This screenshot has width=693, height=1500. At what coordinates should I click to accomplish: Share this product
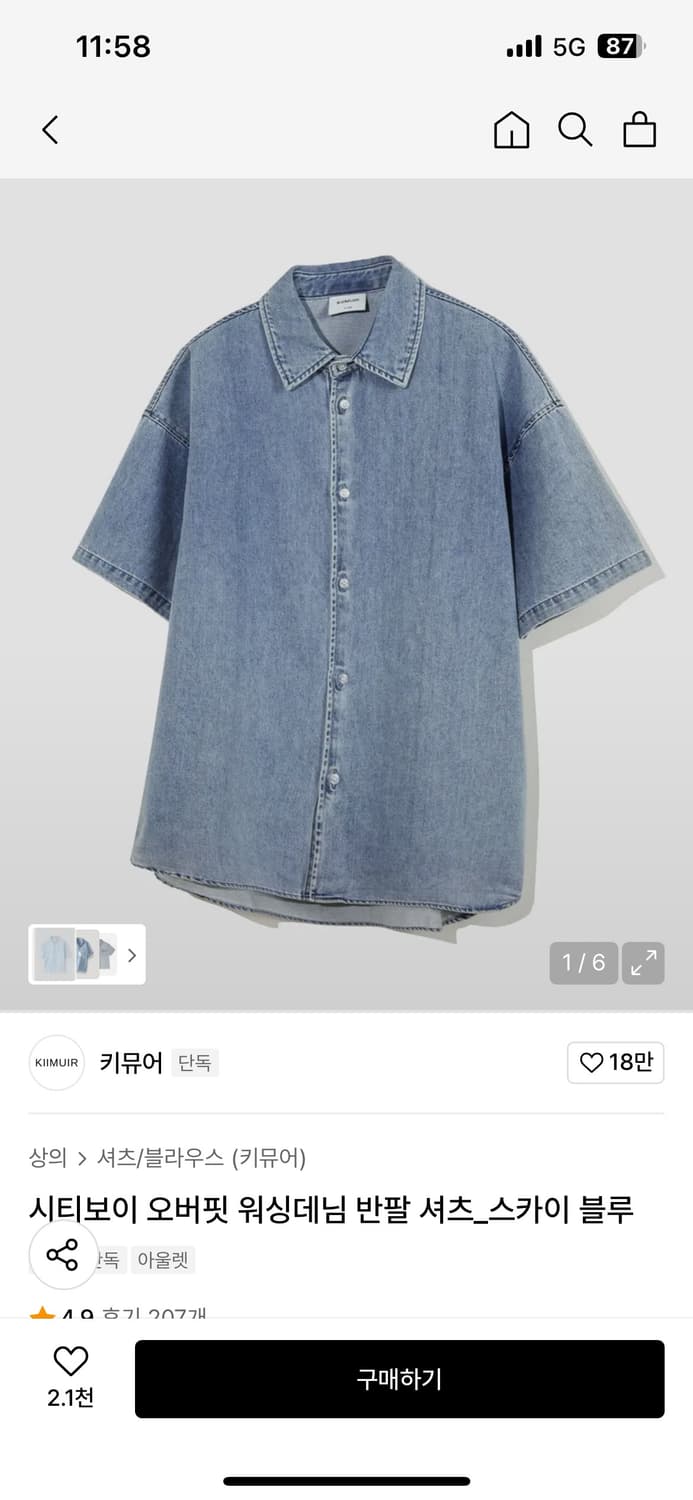[62, 1255]
